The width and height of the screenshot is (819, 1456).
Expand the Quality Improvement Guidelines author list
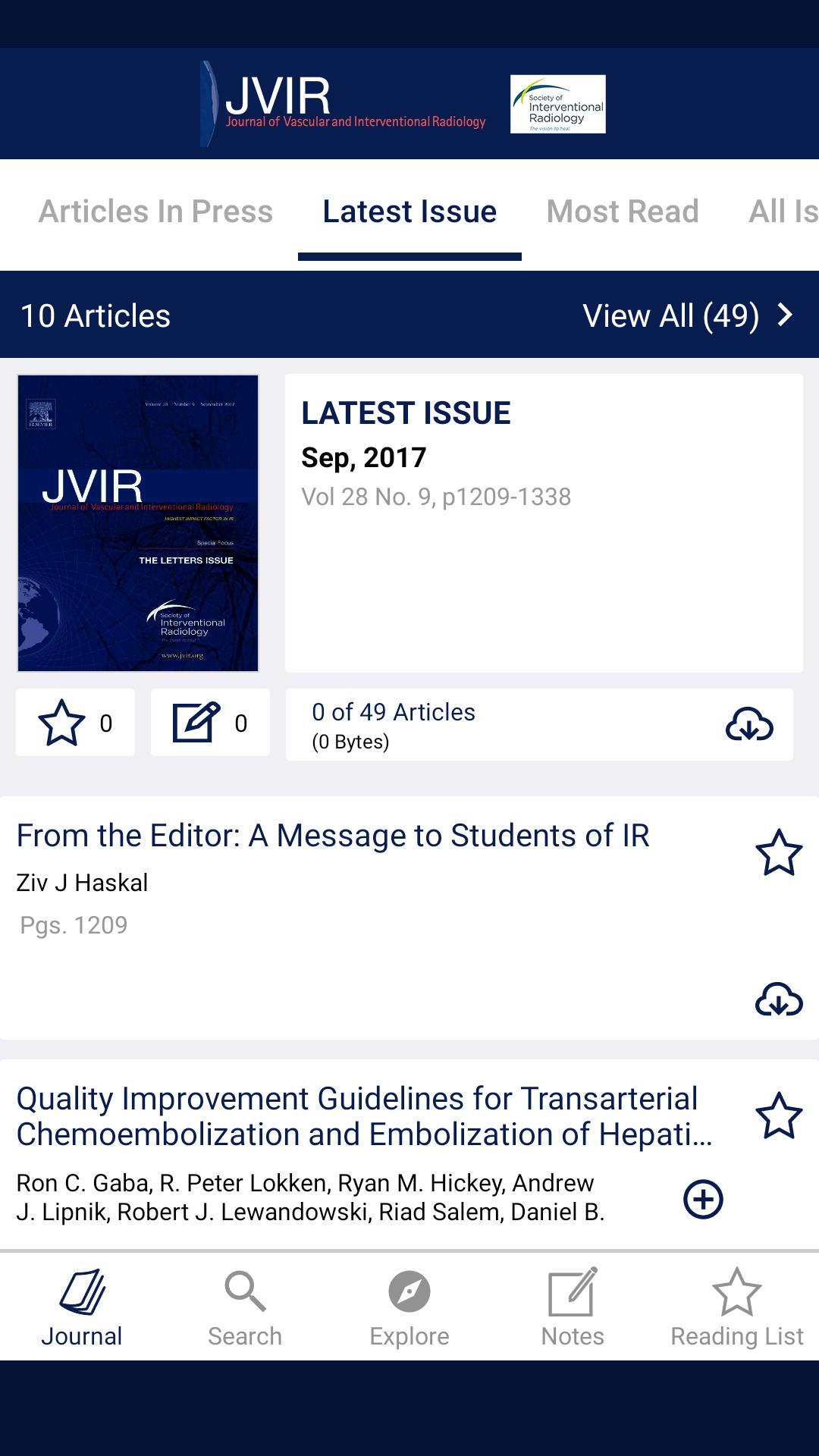click(703, 1199)
